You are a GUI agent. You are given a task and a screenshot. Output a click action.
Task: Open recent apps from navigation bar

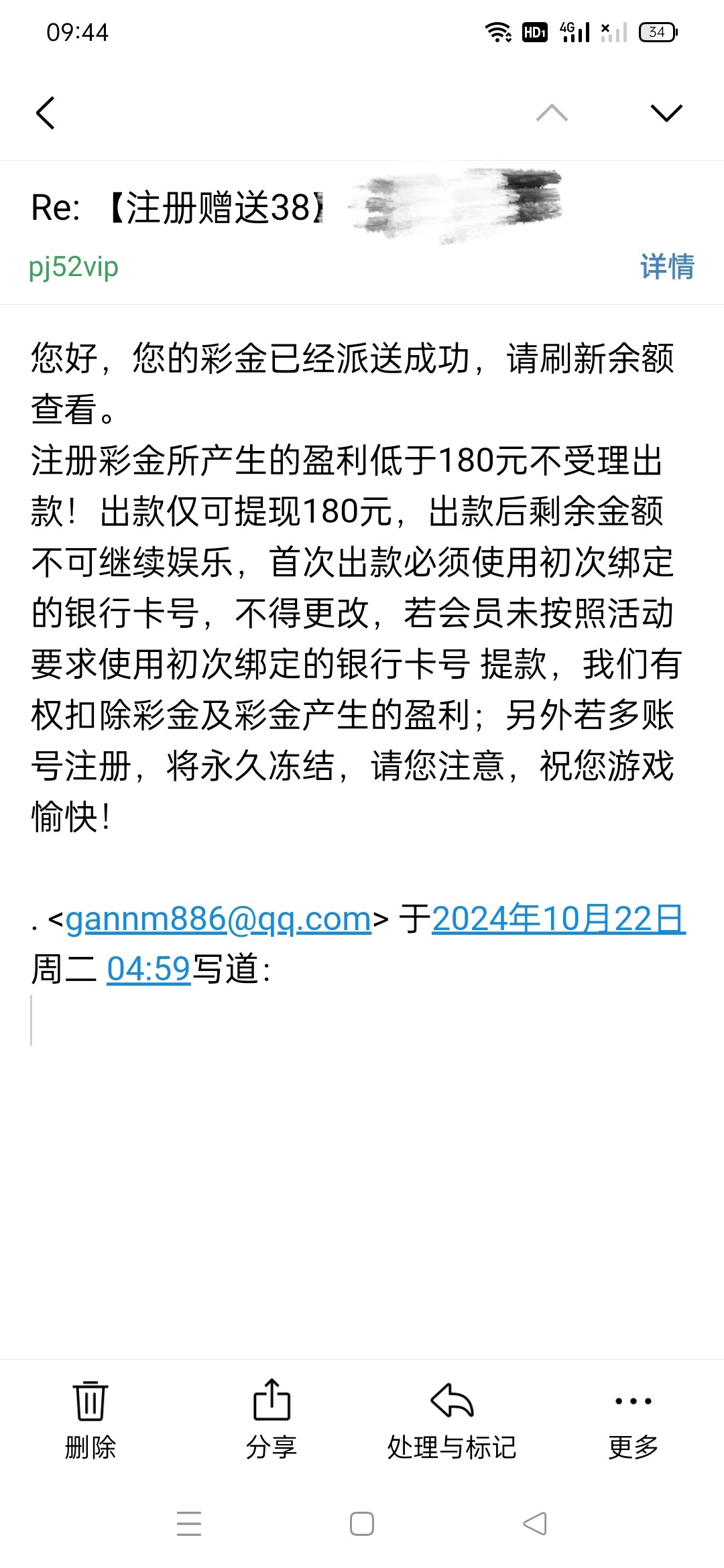(189, 1524)
